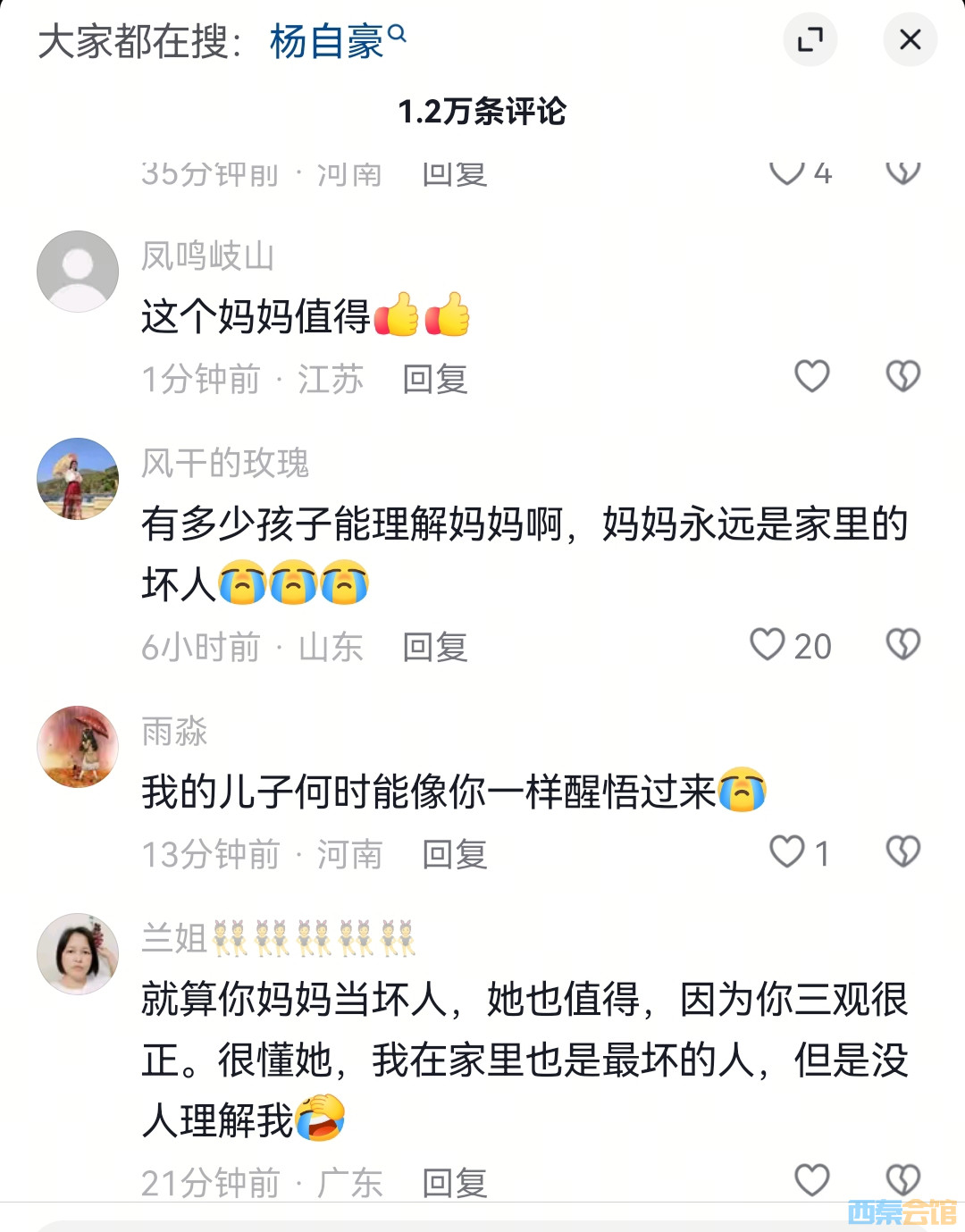Dislike 雨淼's comment
The image size is (965, 1232).
tap(902, 851)
